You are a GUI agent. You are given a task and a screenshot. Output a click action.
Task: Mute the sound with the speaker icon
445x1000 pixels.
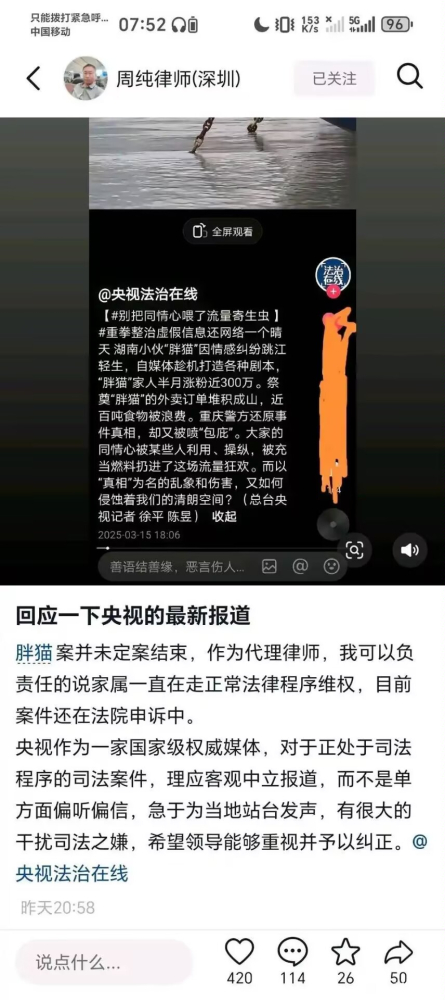410,550
